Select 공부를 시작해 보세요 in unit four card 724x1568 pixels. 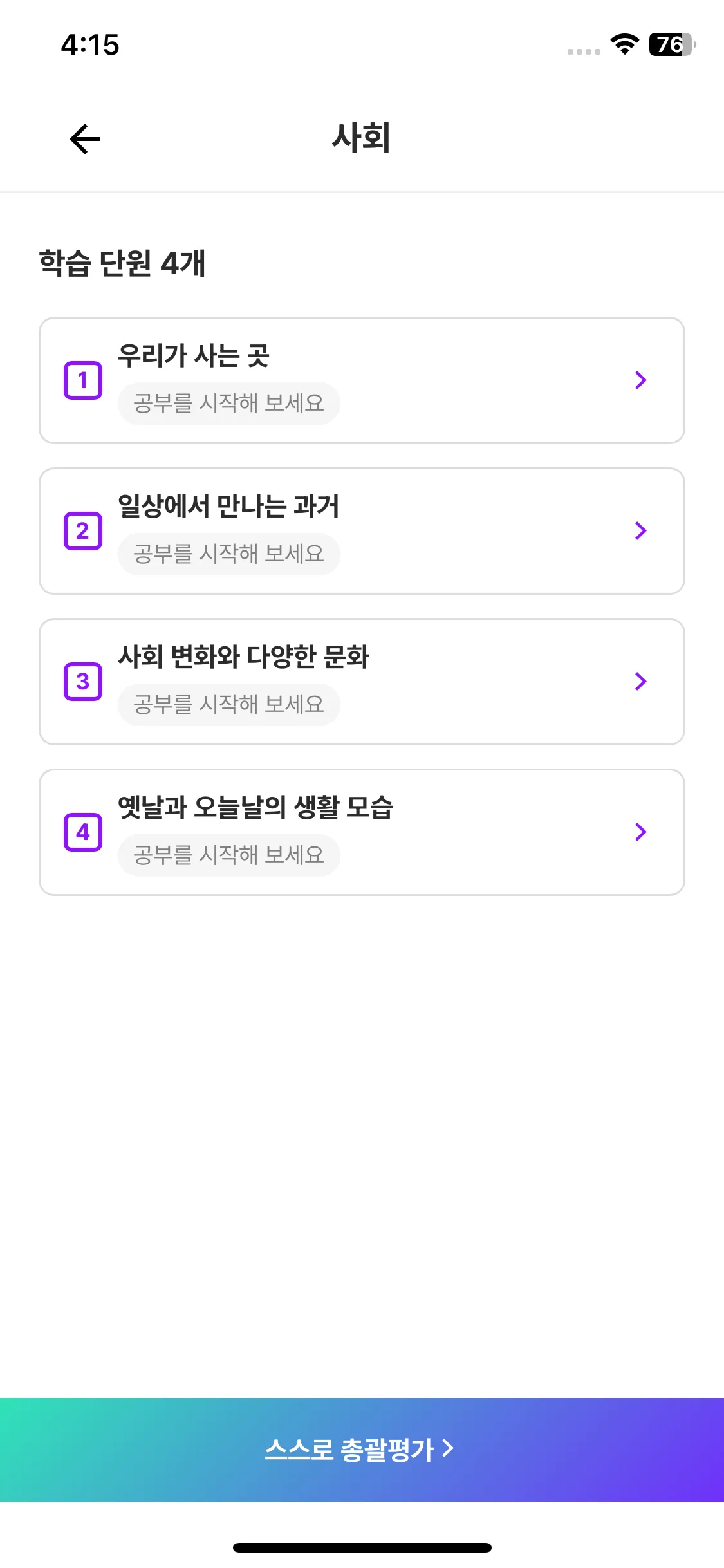coord(229,855)
